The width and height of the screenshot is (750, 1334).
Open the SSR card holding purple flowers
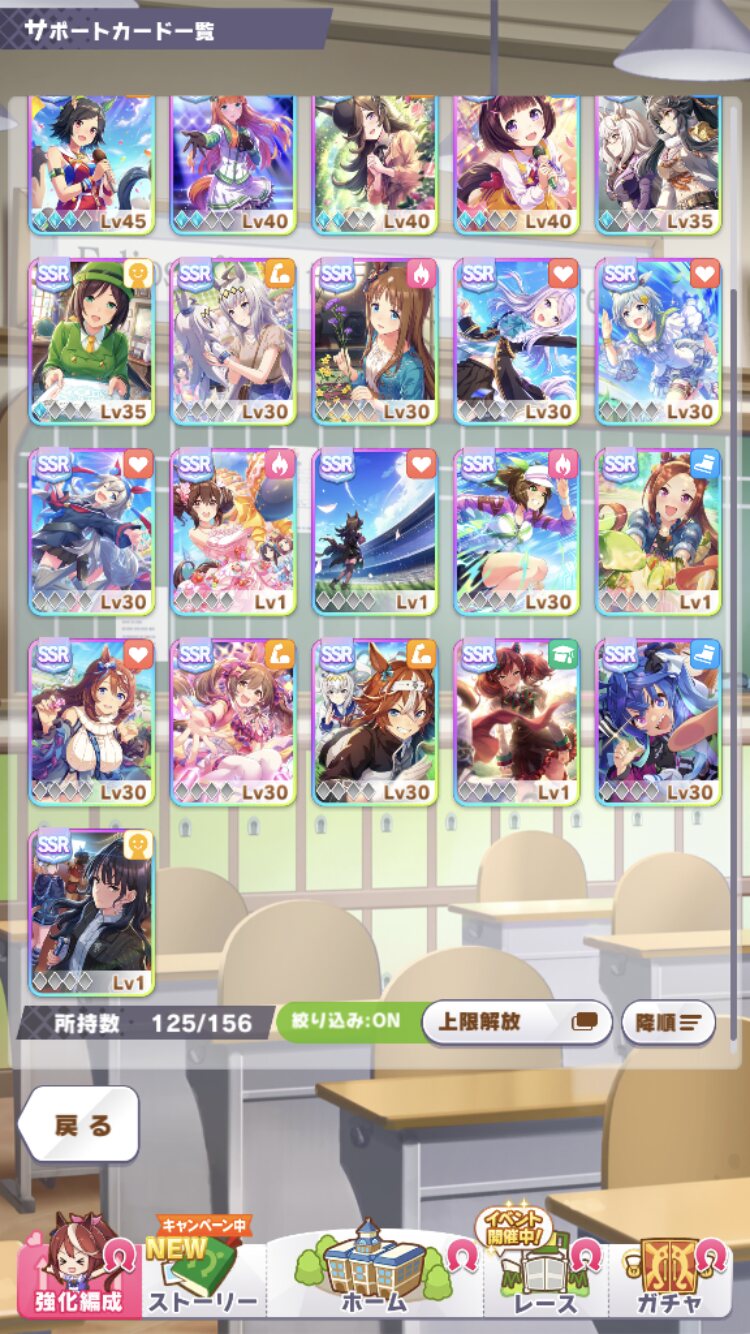pyautogui.click(x=375, y=342)
